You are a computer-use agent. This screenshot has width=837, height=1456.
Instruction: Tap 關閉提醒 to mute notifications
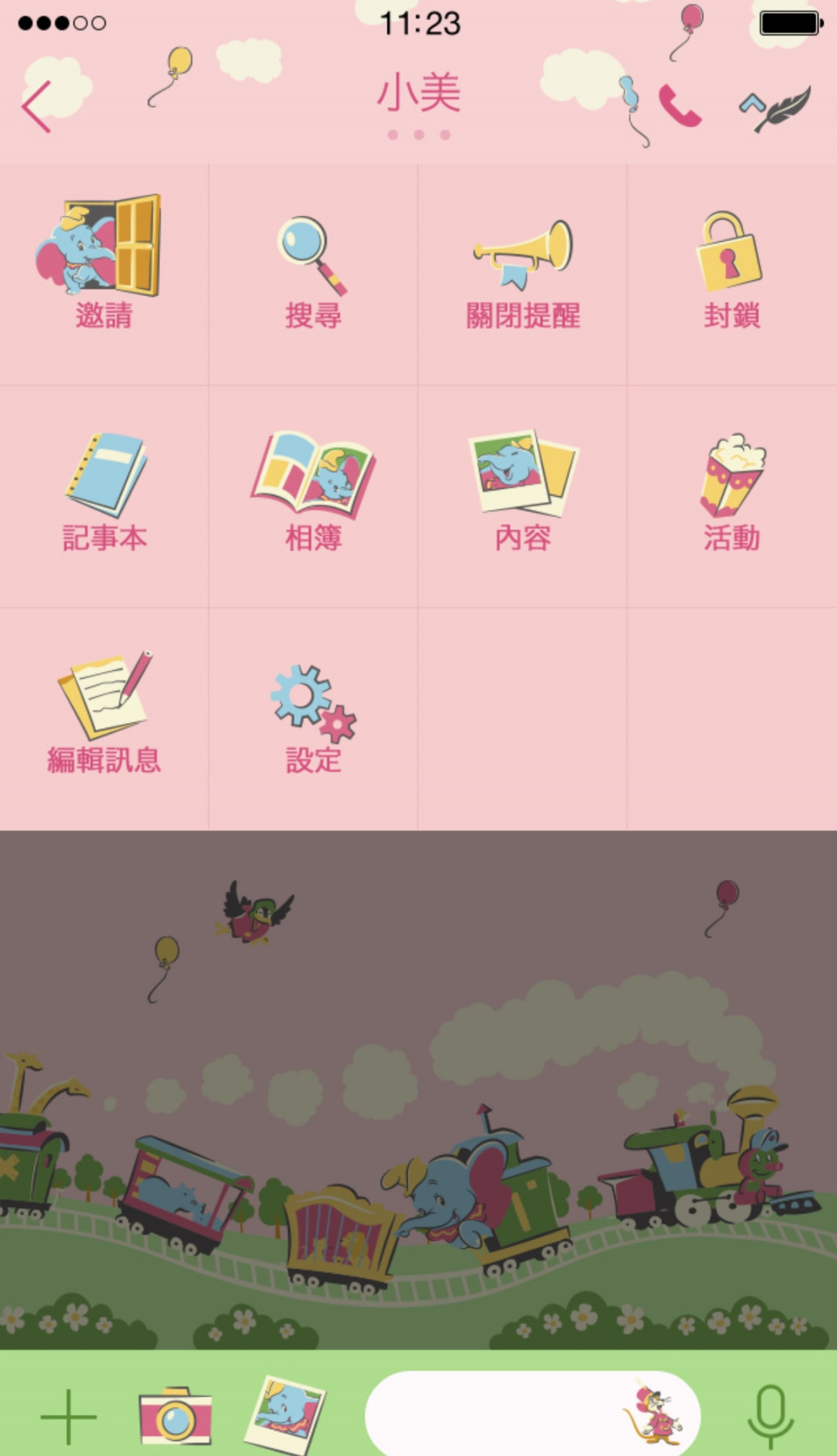pos(523,272)
